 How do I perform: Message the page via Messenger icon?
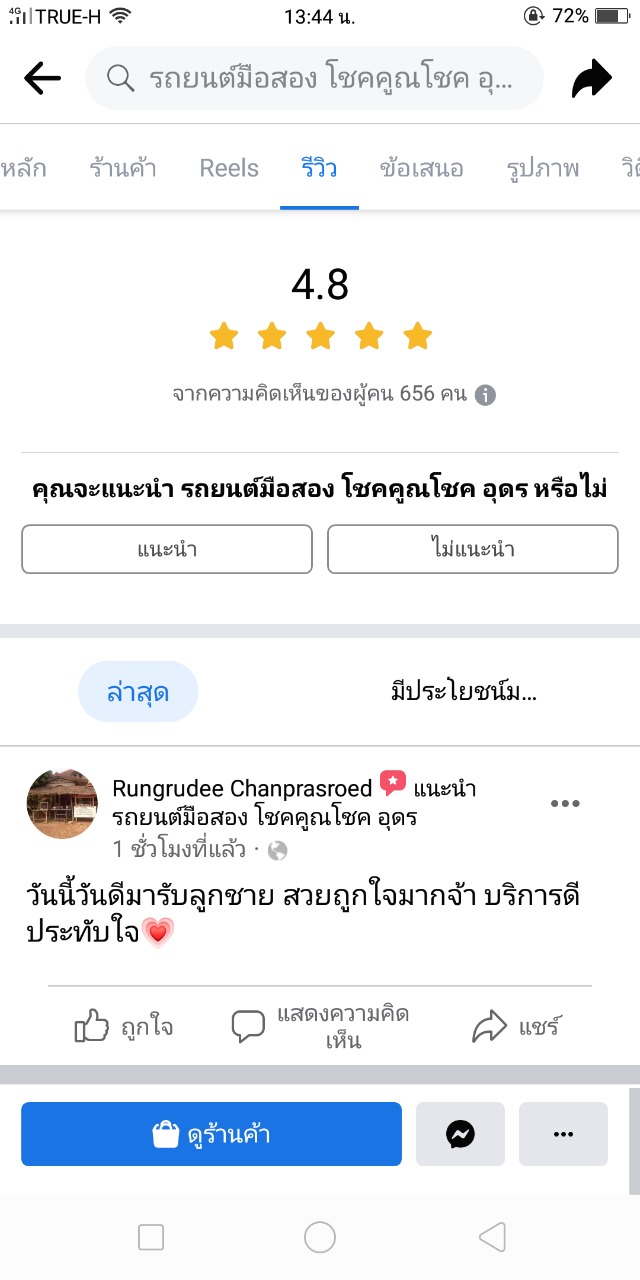460,1134
